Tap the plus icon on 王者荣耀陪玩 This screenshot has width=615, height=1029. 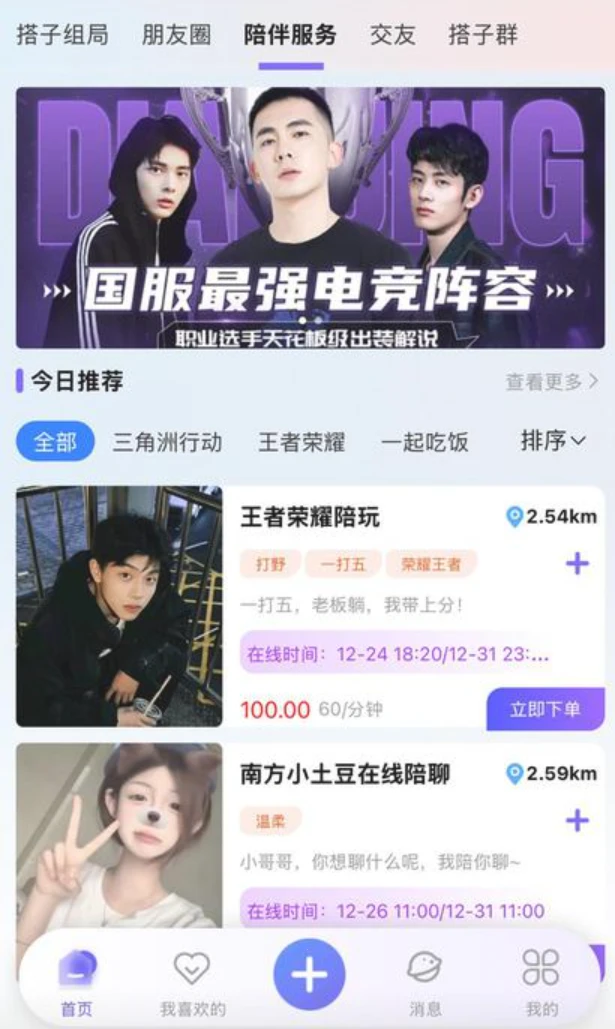click(577, 564)
